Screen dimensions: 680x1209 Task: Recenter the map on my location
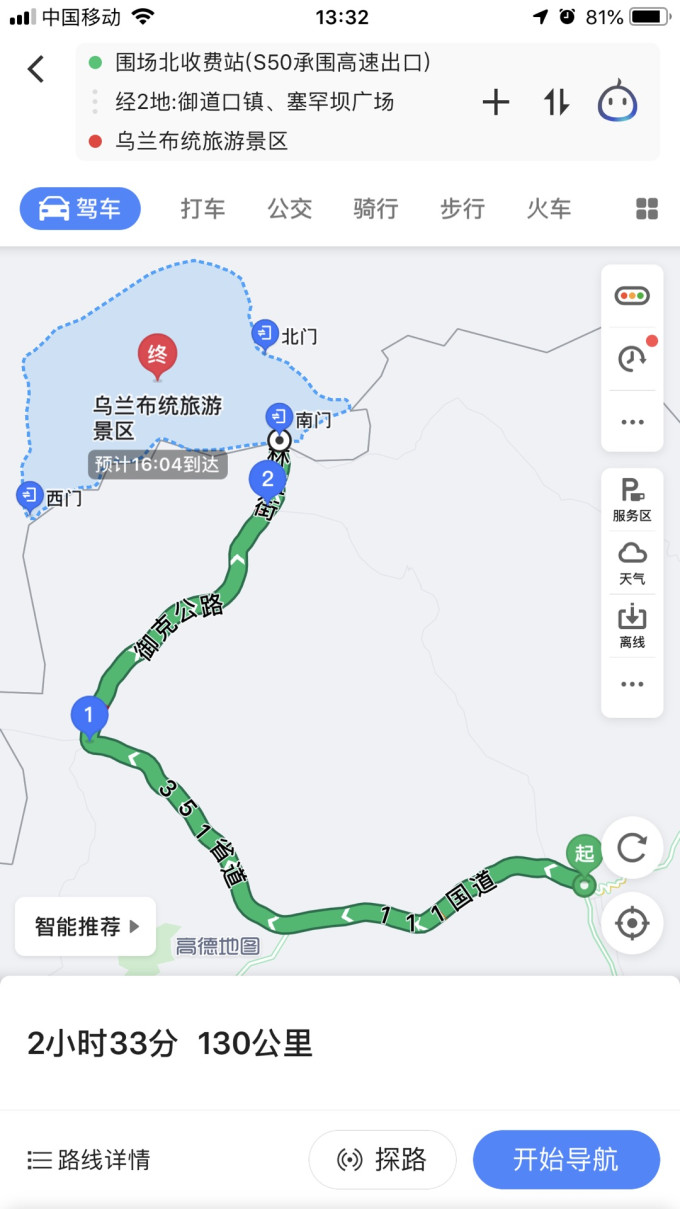[x=632, y=922]
